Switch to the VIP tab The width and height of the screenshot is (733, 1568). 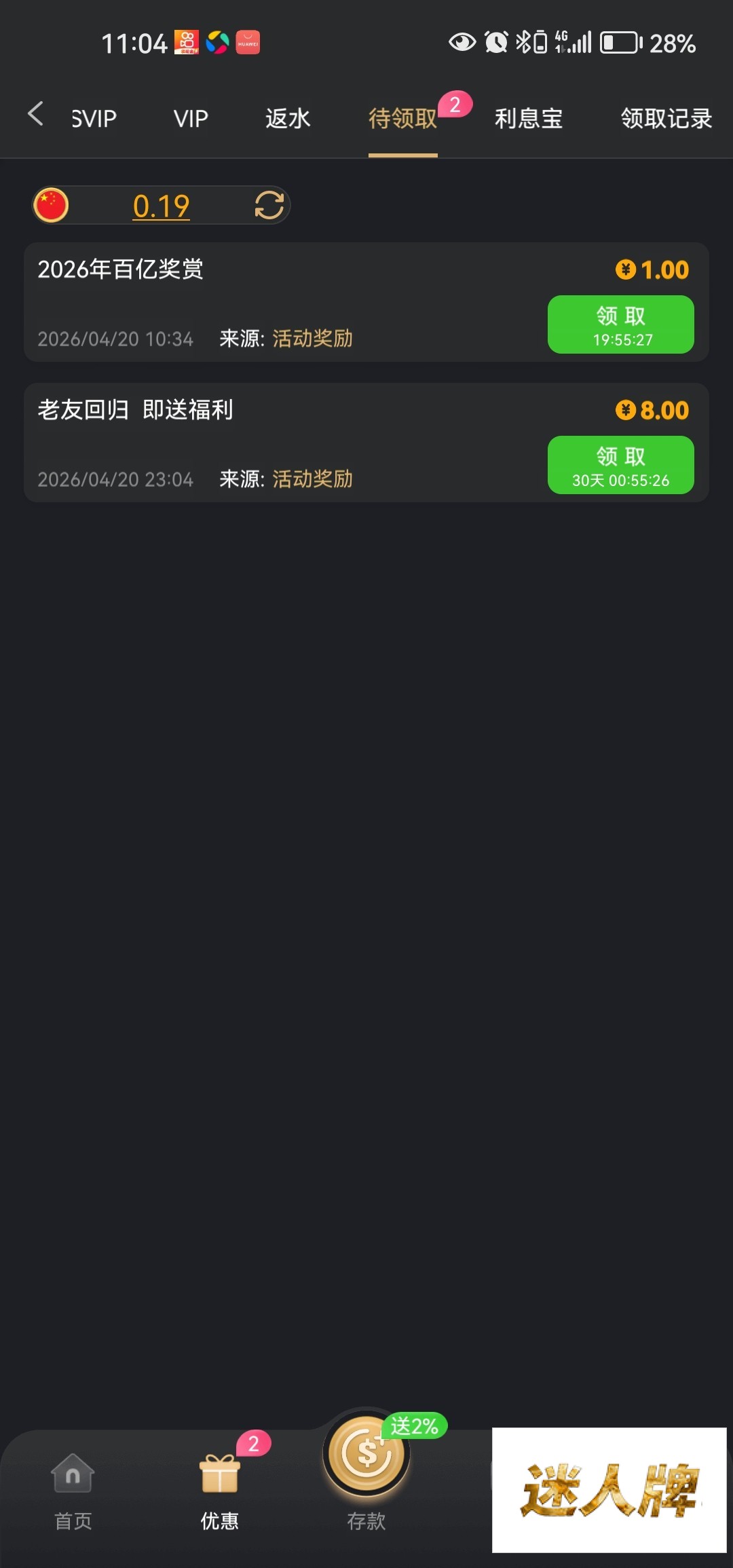(191, 119)
